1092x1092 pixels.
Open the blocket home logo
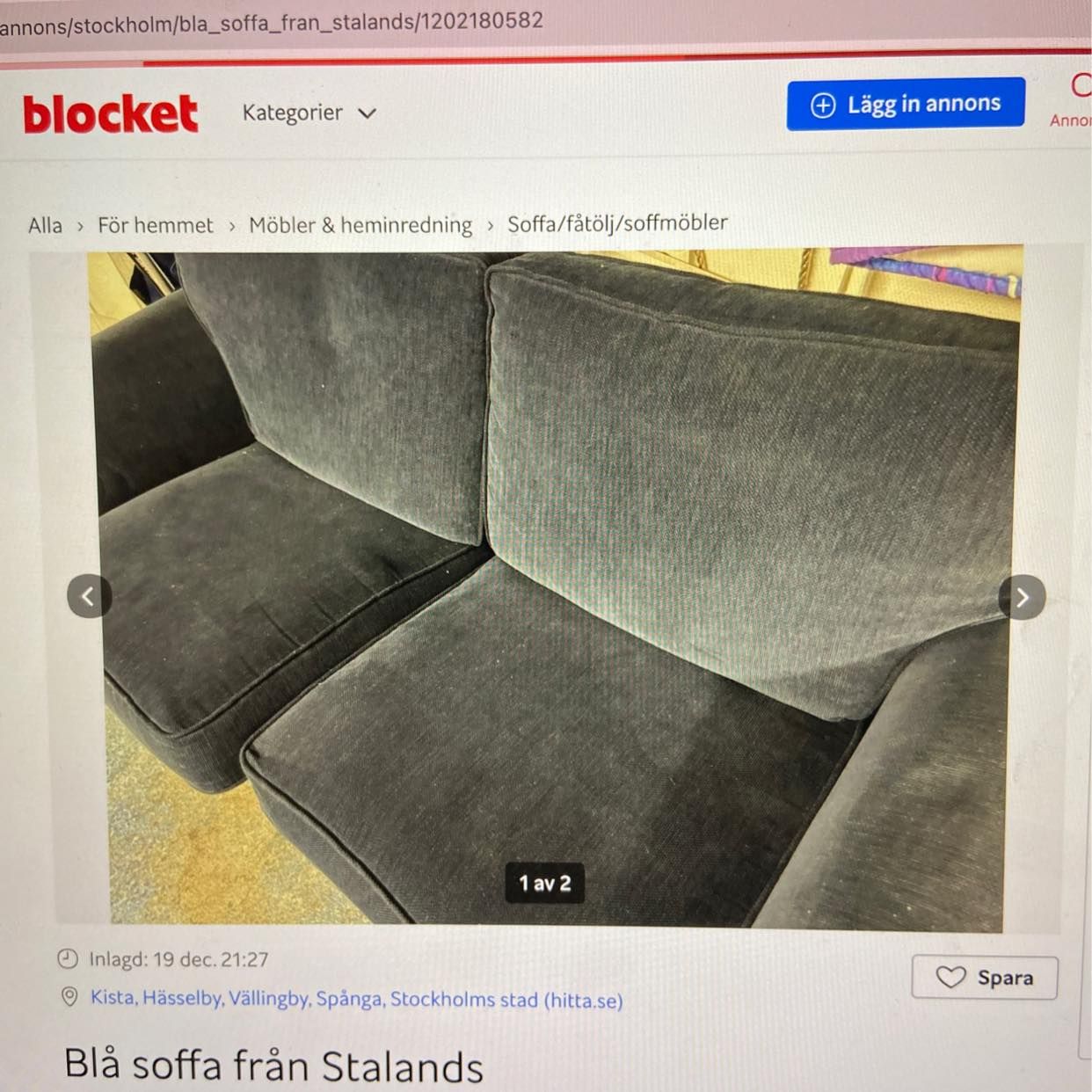[x=110, y=114]
